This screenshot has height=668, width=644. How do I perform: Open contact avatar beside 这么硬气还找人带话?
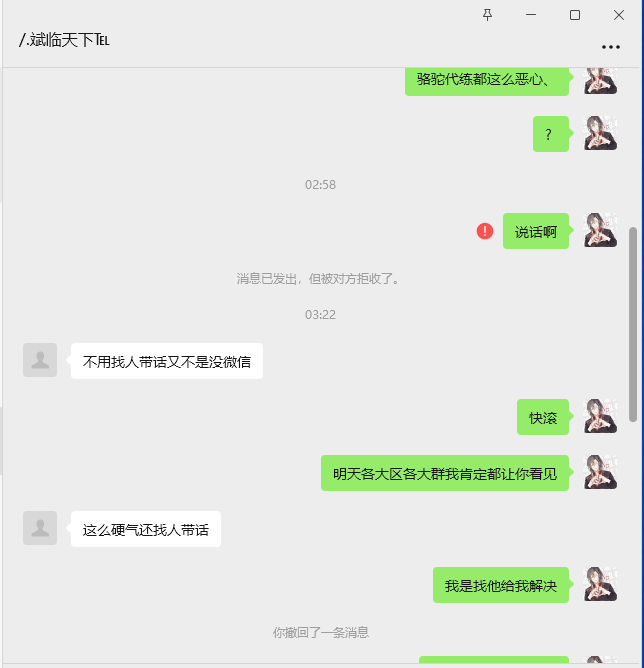point(40,528)
